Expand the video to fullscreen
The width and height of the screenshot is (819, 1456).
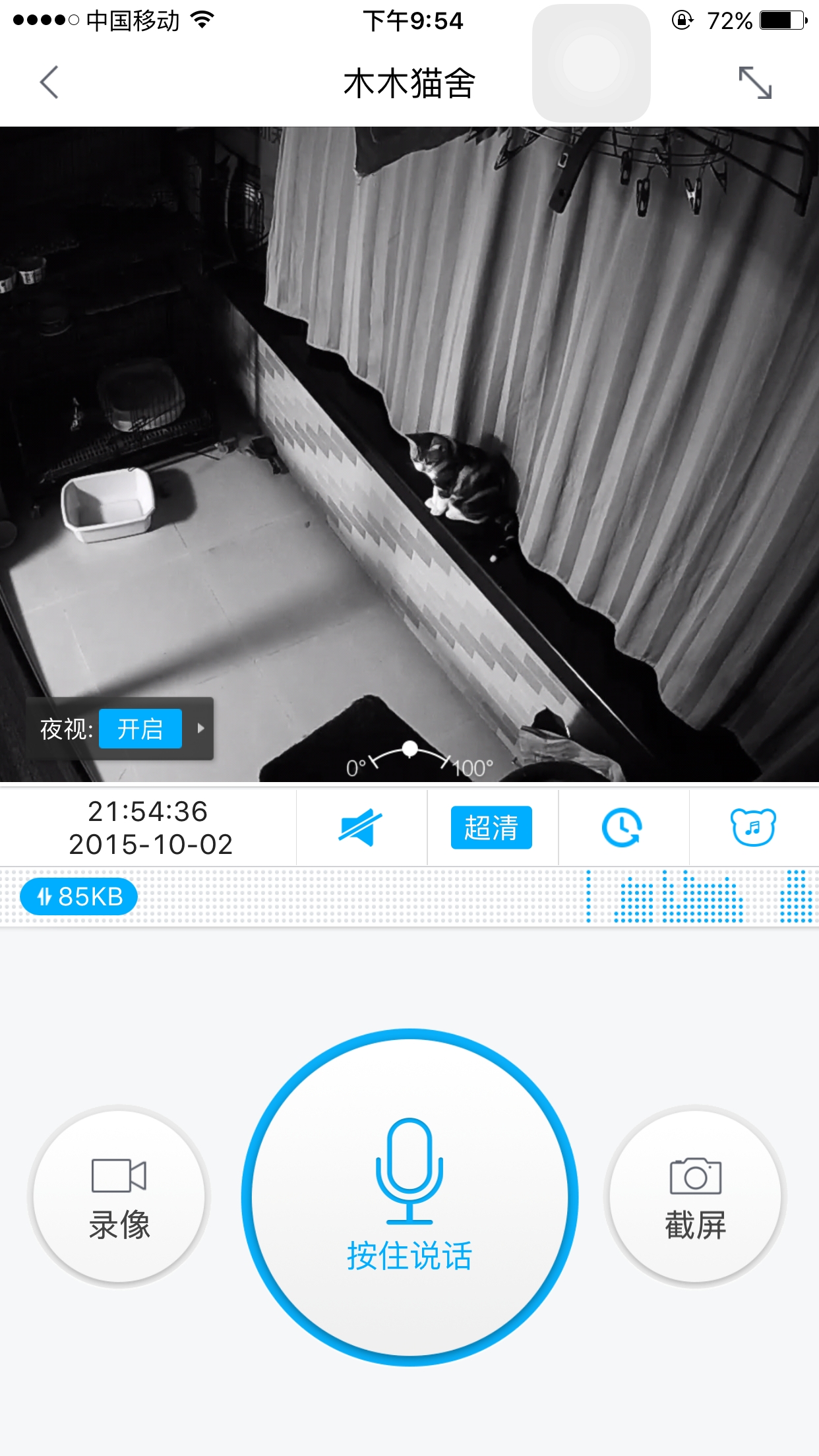coord(754,83)
